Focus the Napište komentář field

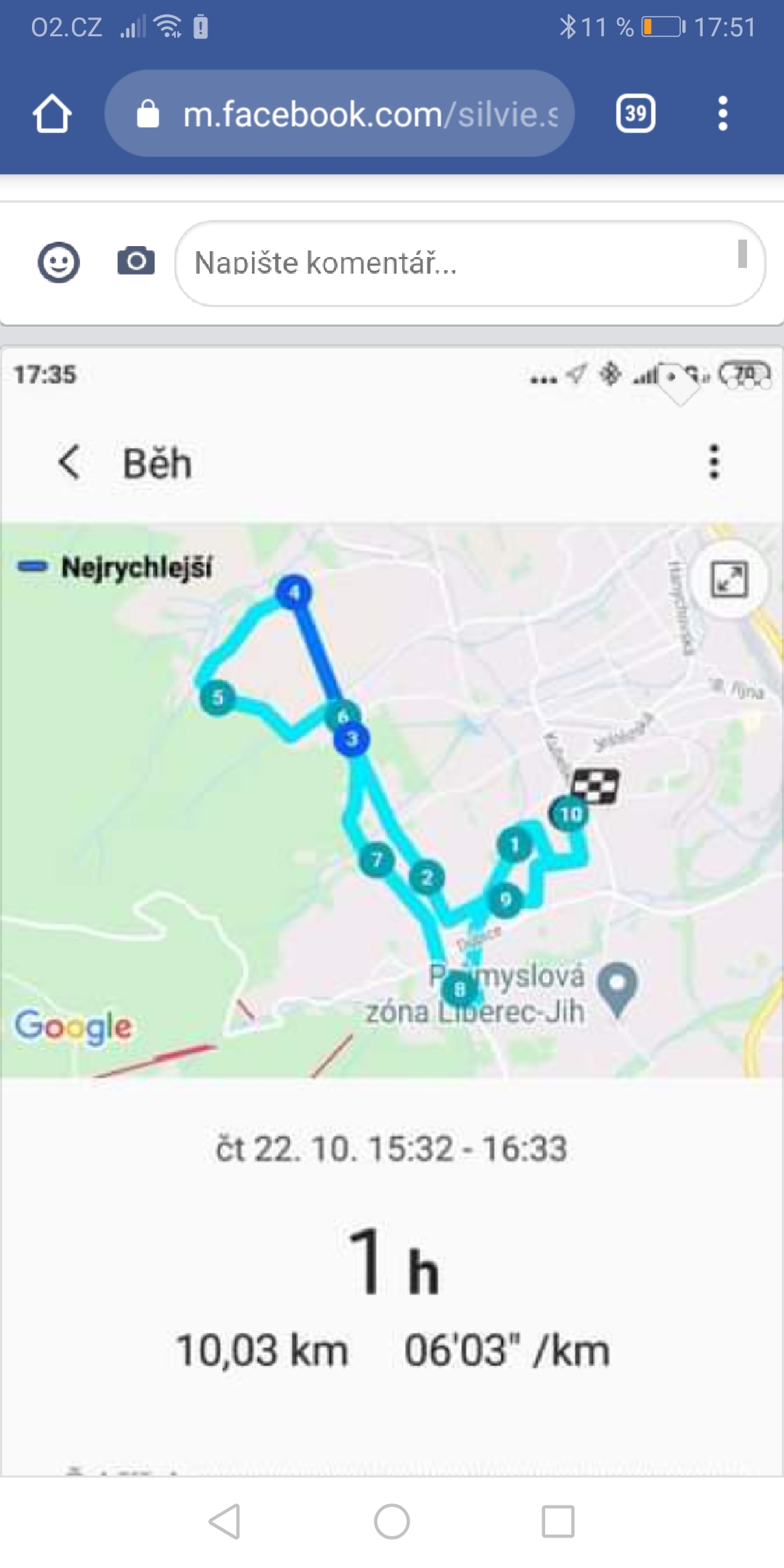point(470,264)
